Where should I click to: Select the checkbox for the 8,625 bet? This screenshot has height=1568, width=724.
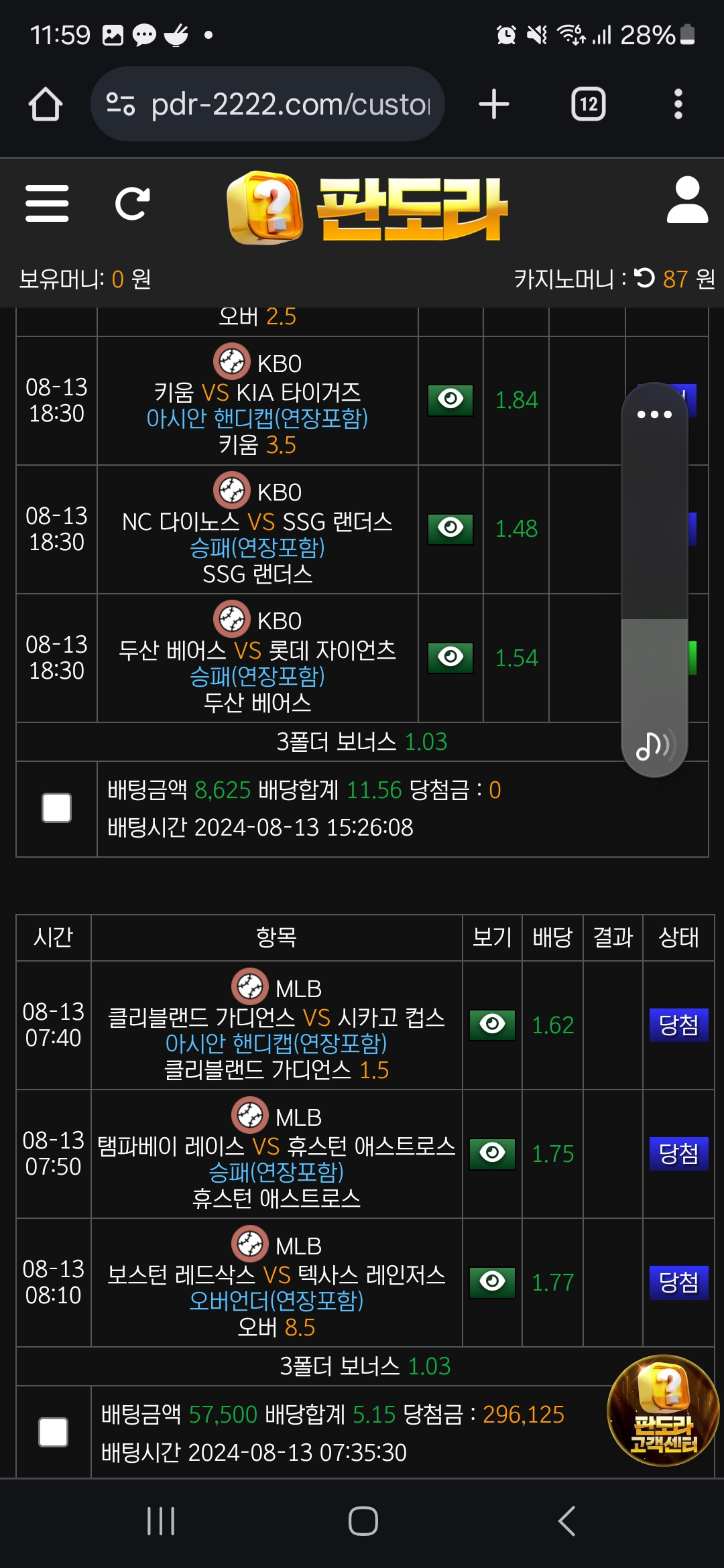[x=57, y=807]
